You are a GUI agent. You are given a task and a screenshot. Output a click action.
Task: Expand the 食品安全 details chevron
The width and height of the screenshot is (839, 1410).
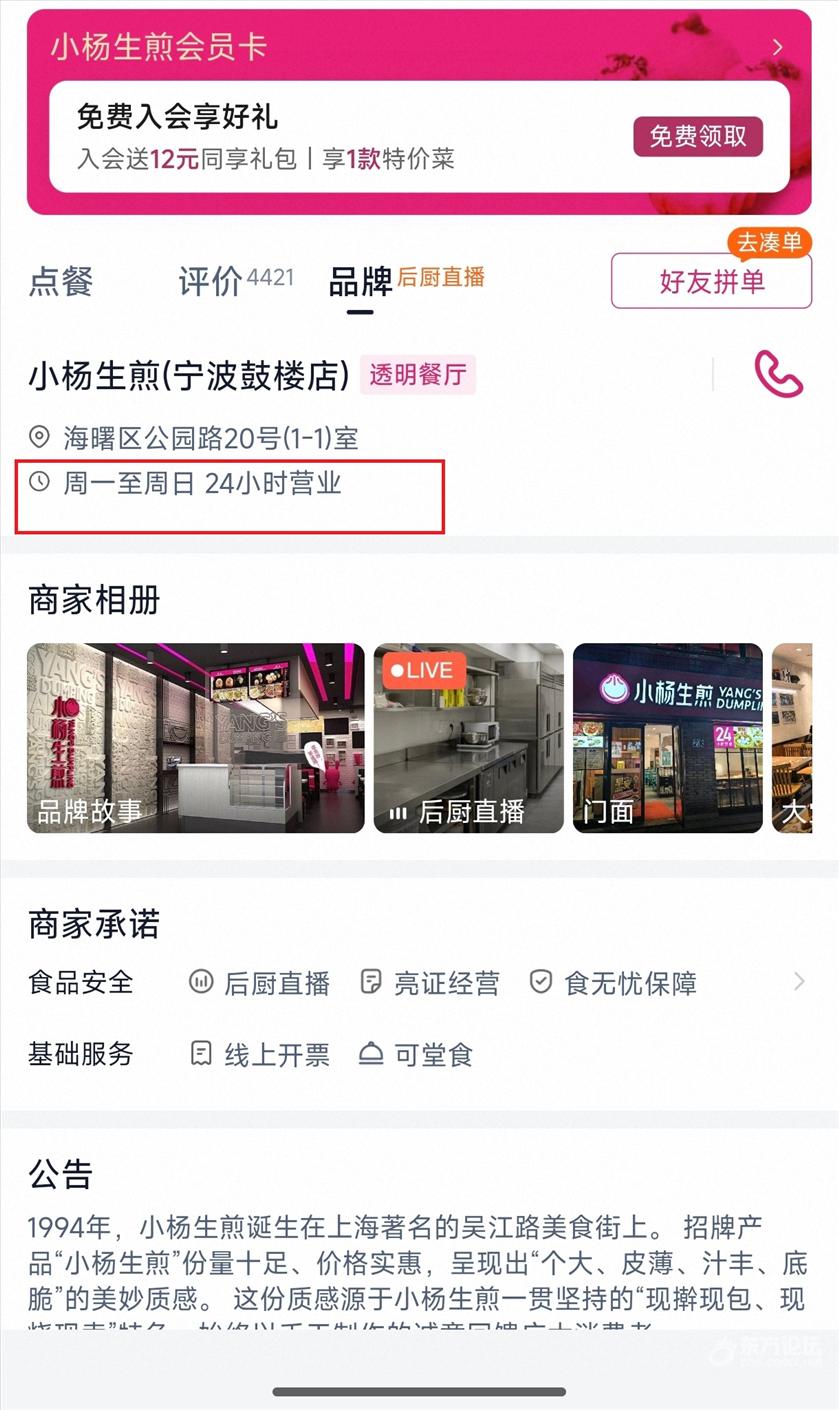click(799, 982)
